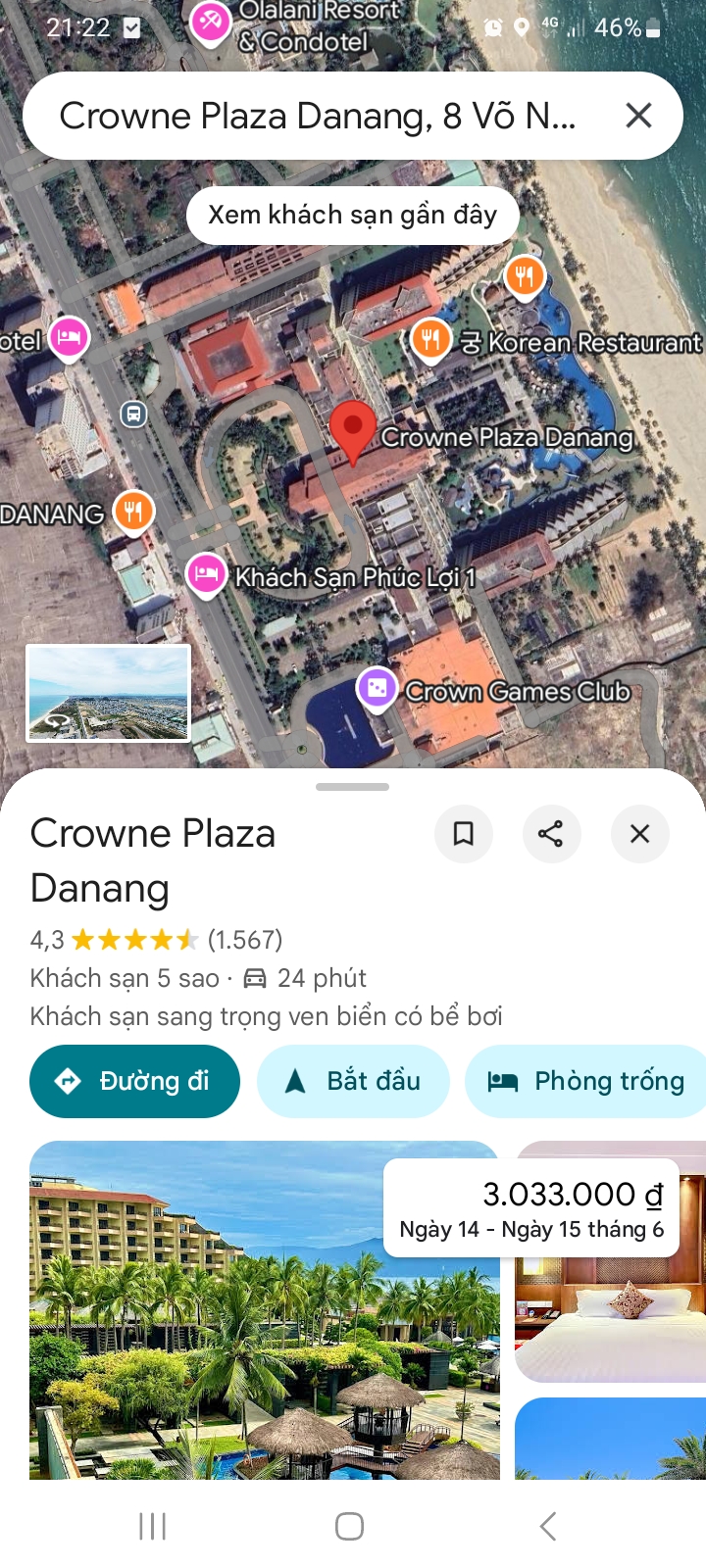This screenshot has width=706, height=1568.
Task: Tap Xem khách sạn gần đây chip
Action: (x=352, y=215)
